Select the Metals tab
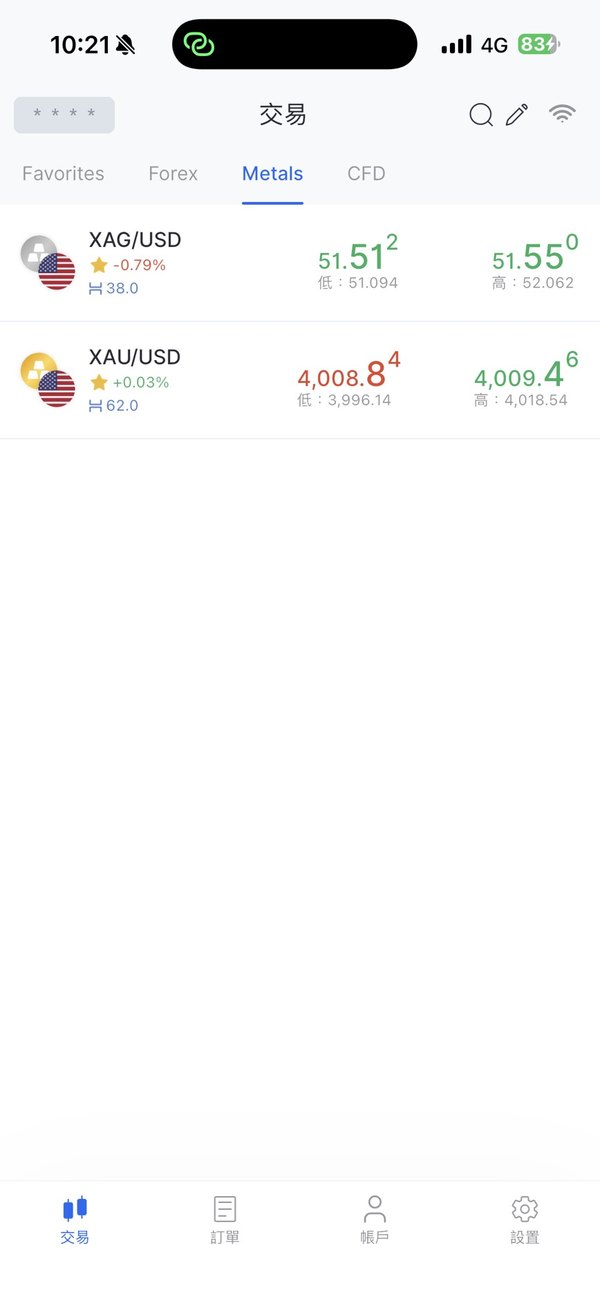The width and height of the screenshot is (600, 1304). pyautogui.click(x=272, y=173)
